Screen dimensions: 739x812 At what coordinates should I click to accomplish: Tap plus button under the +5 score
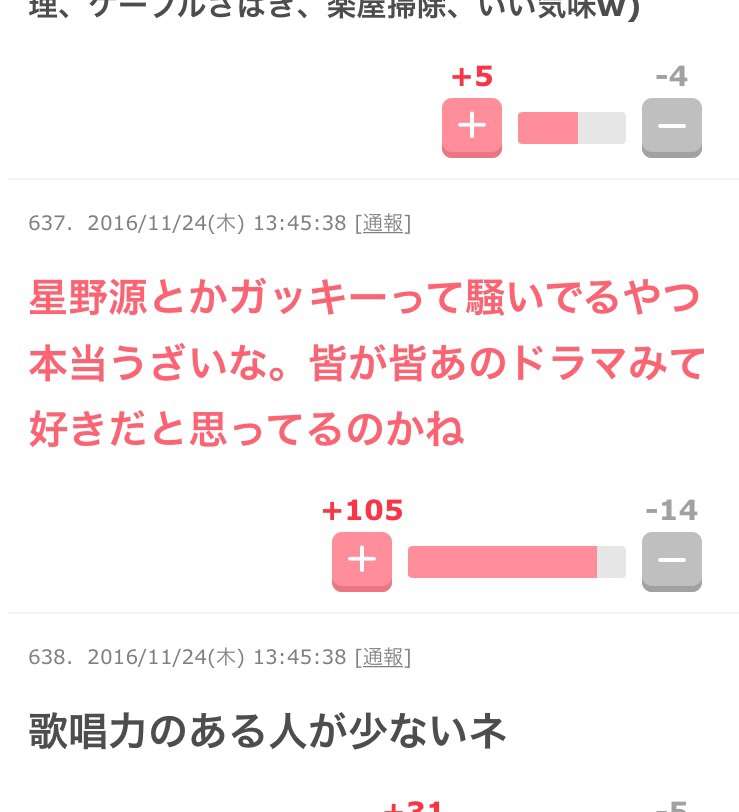(x=471, y=127)
